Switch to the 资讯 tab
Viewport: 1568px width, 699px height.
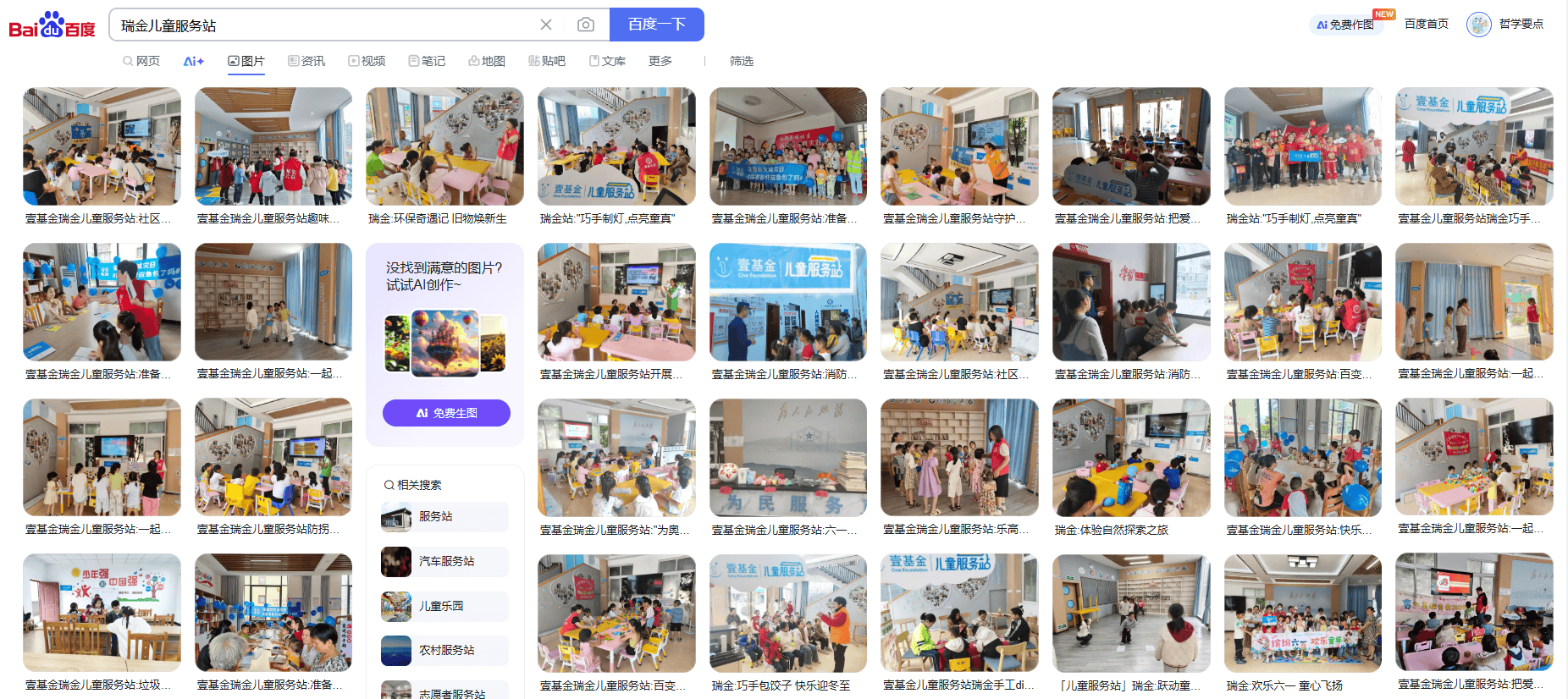(306, 61)
